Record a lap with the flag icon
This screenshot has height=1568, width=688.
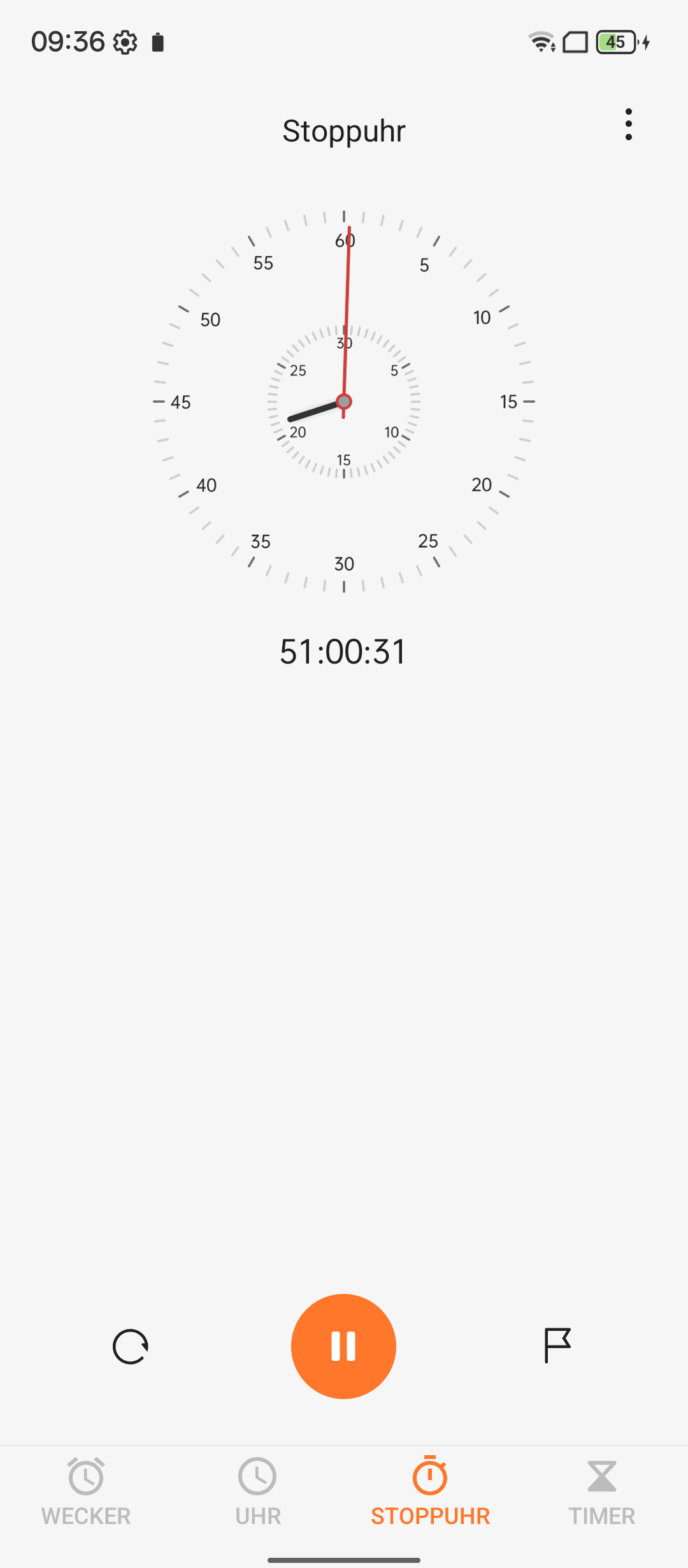point(557,1346)
